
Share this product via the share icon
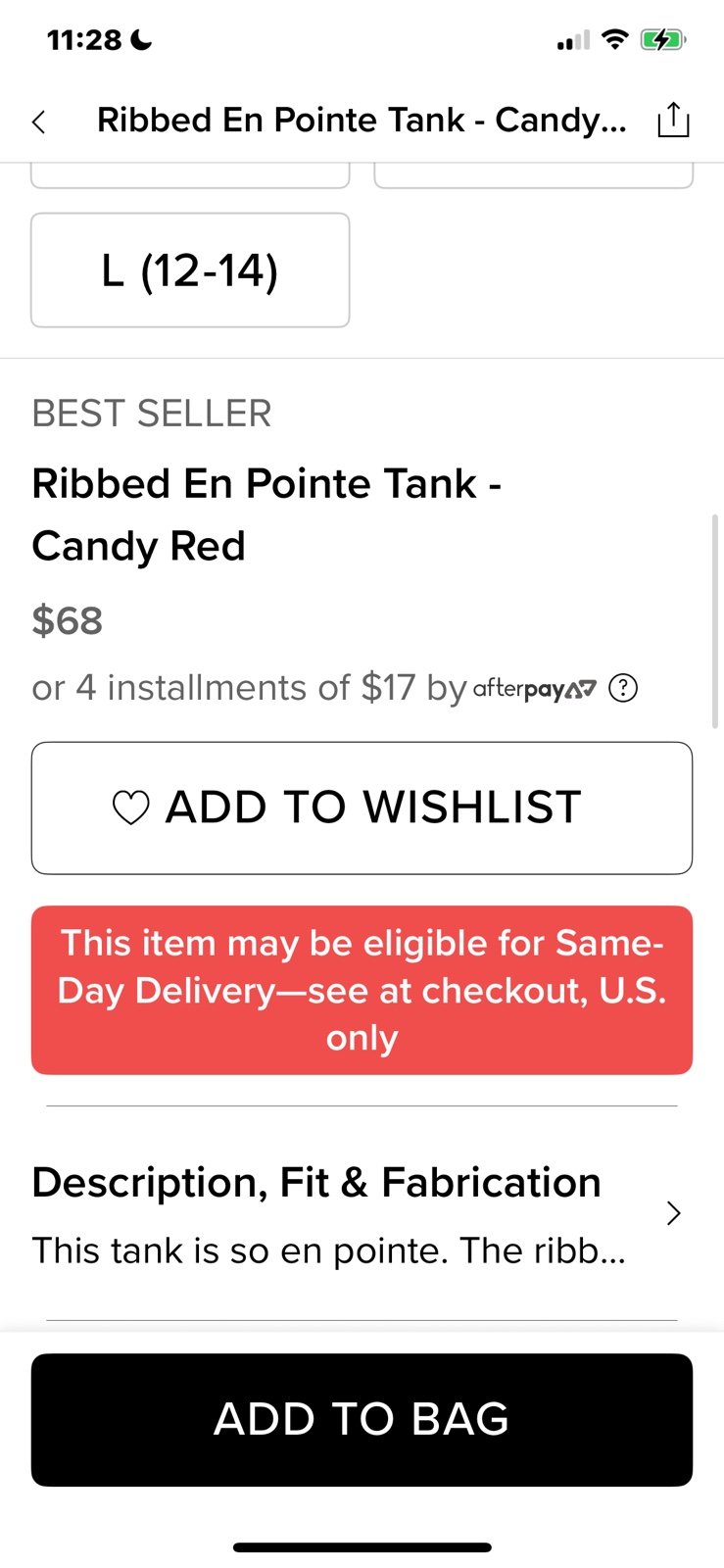(x=673, y=120)
